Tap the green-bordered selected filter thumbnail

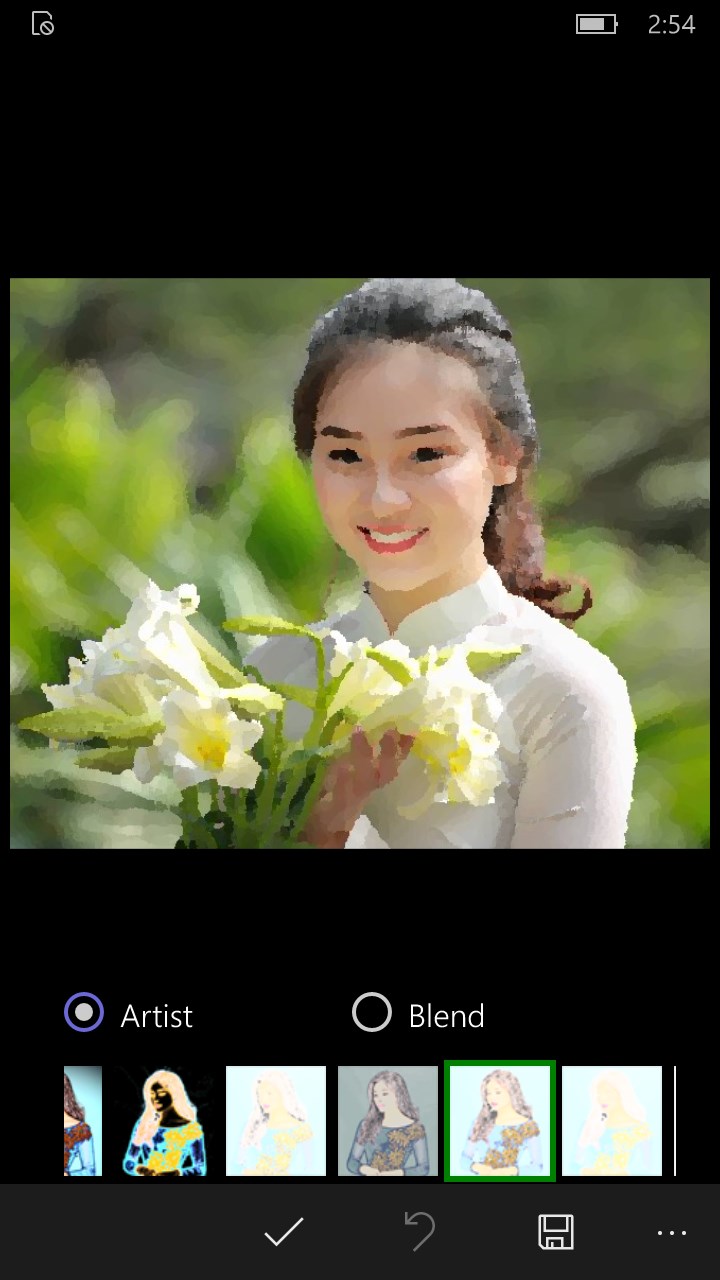[500, 1120]
